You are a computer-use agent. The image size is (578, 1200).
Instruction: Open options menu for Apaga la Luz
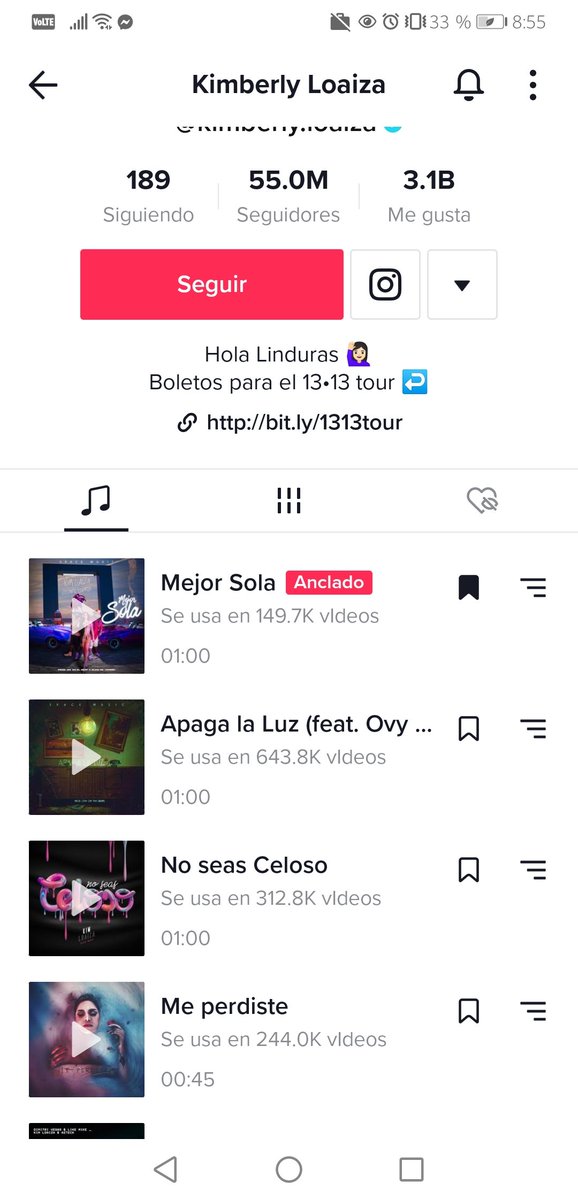(x=533, y=728)
